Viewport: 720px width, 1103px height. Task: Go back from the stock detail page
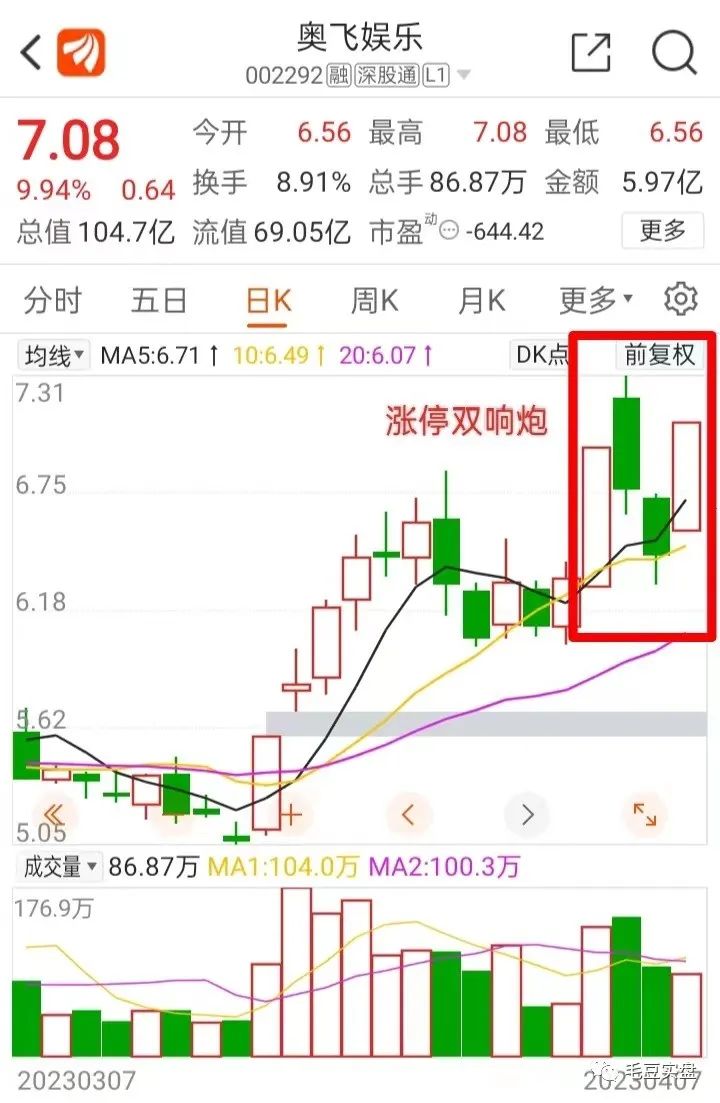[x=30, y=52]
